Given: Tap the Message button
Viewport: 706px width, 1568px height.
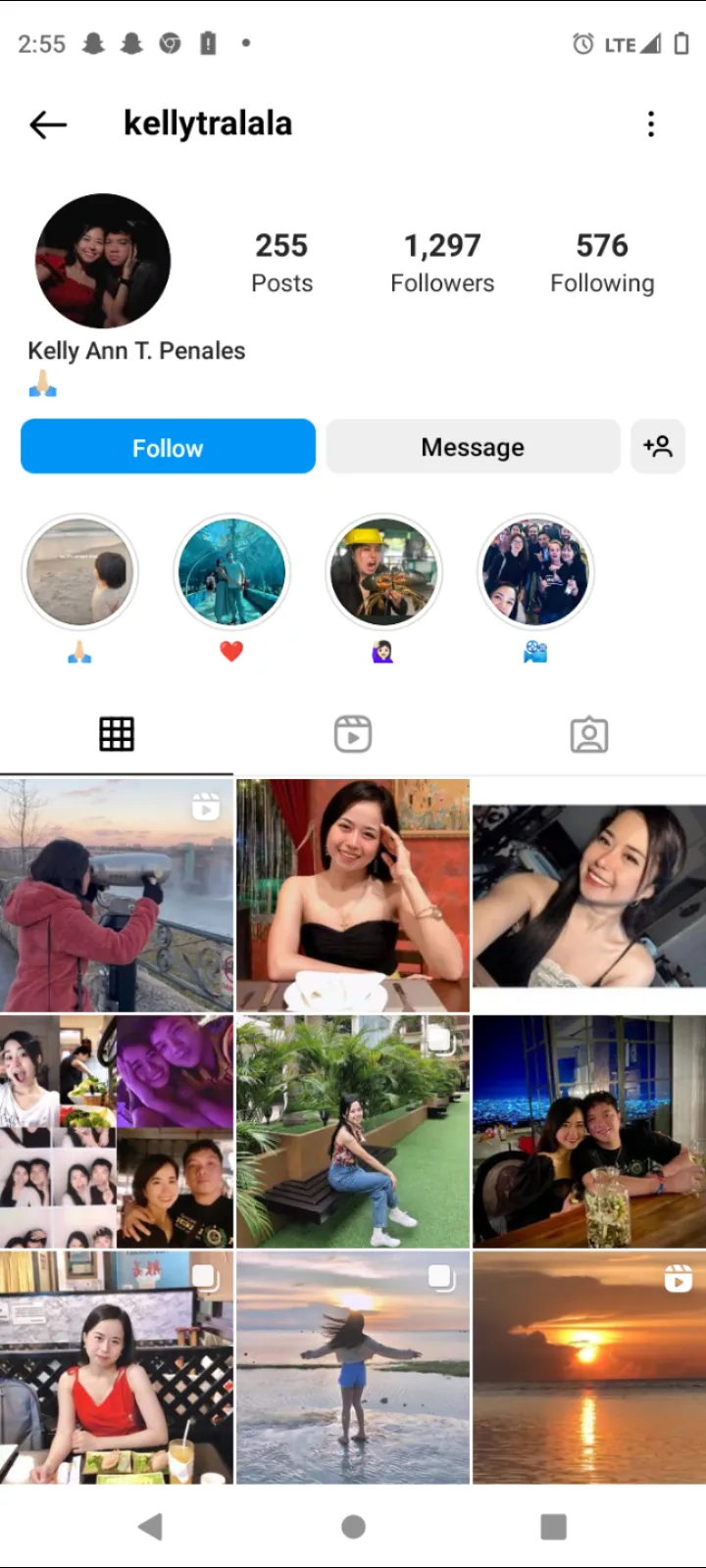Looking at the screenshot, I should pos(473,447).
